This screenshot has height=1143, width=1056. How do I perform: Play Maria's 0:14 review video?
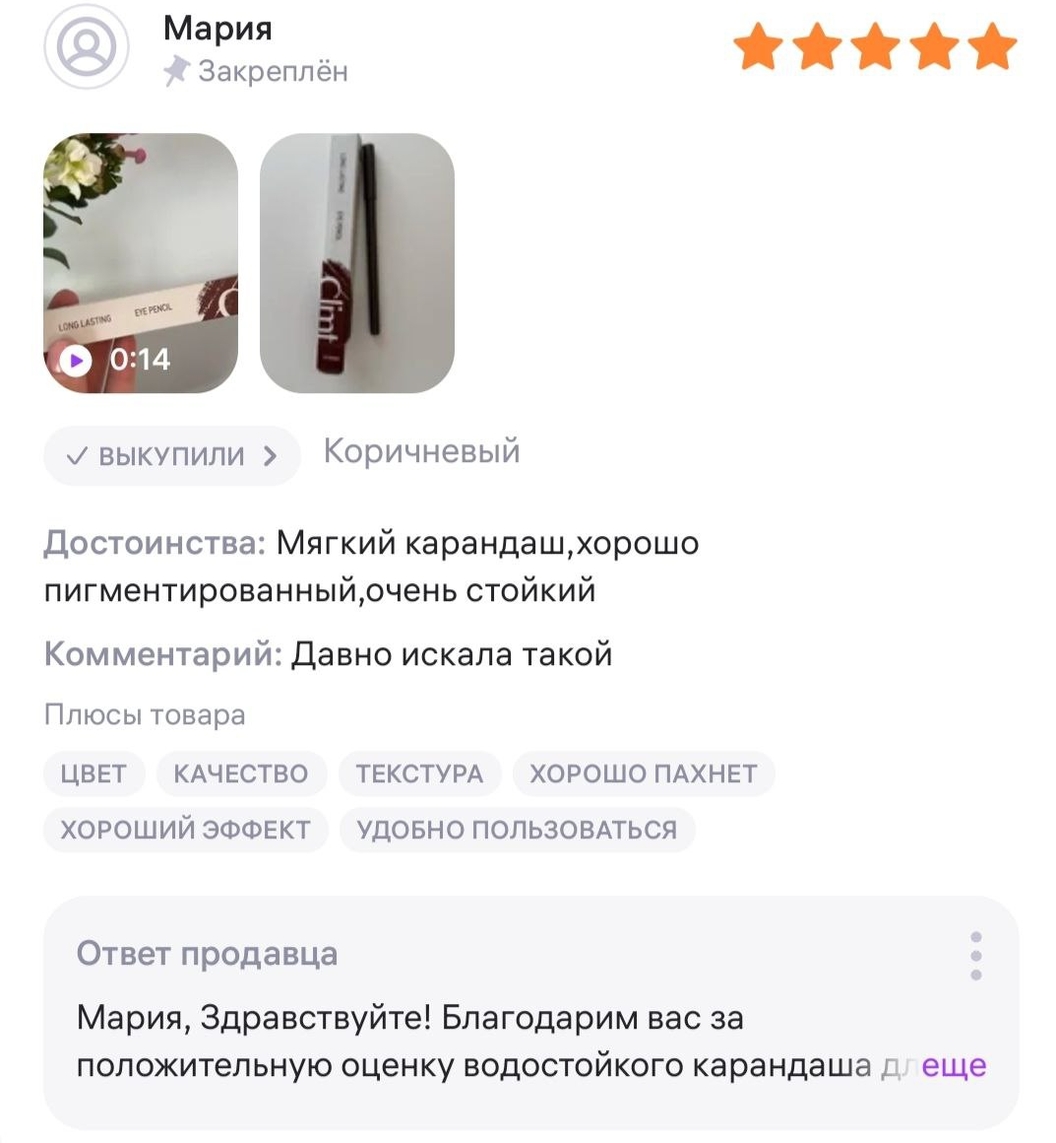pyautogui.click(x=140, y=263)
